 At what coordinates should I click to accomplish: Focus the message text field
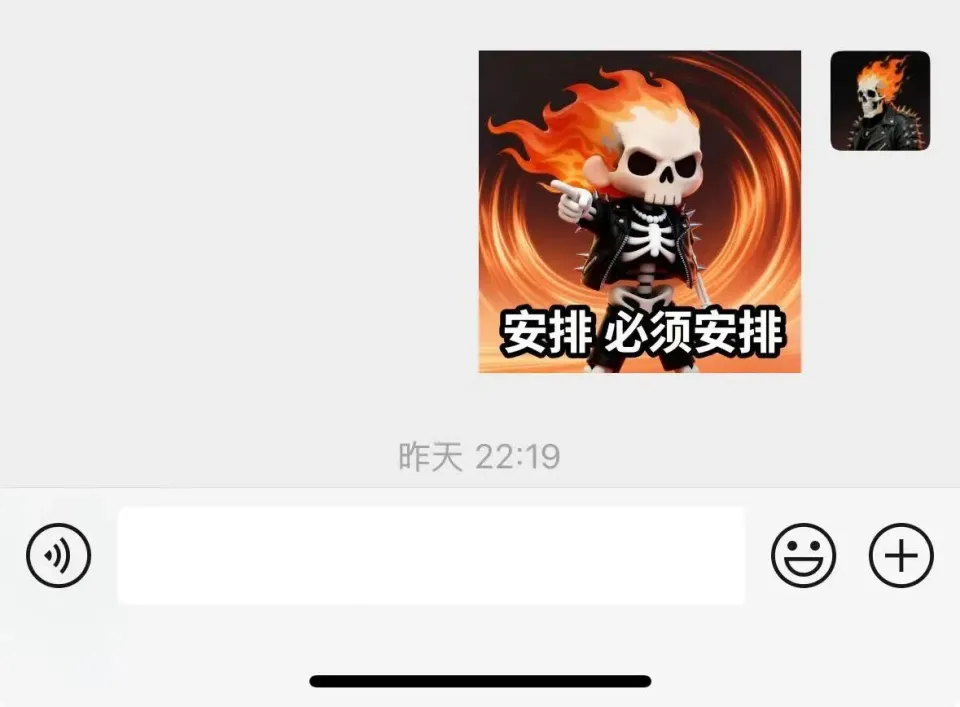(x=430, y=555)
